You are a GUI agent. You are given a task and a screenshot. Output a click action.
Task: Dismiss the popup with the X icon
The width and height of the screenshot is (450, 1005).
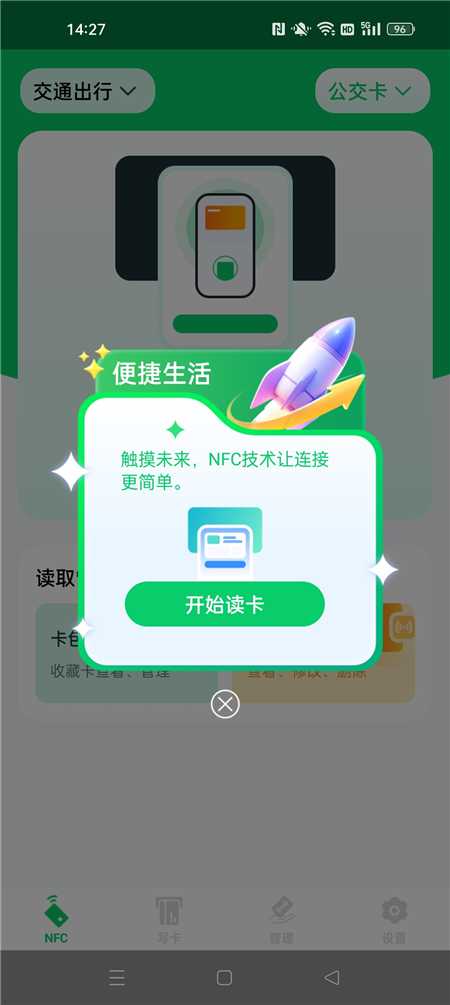[x=225, y=704]
